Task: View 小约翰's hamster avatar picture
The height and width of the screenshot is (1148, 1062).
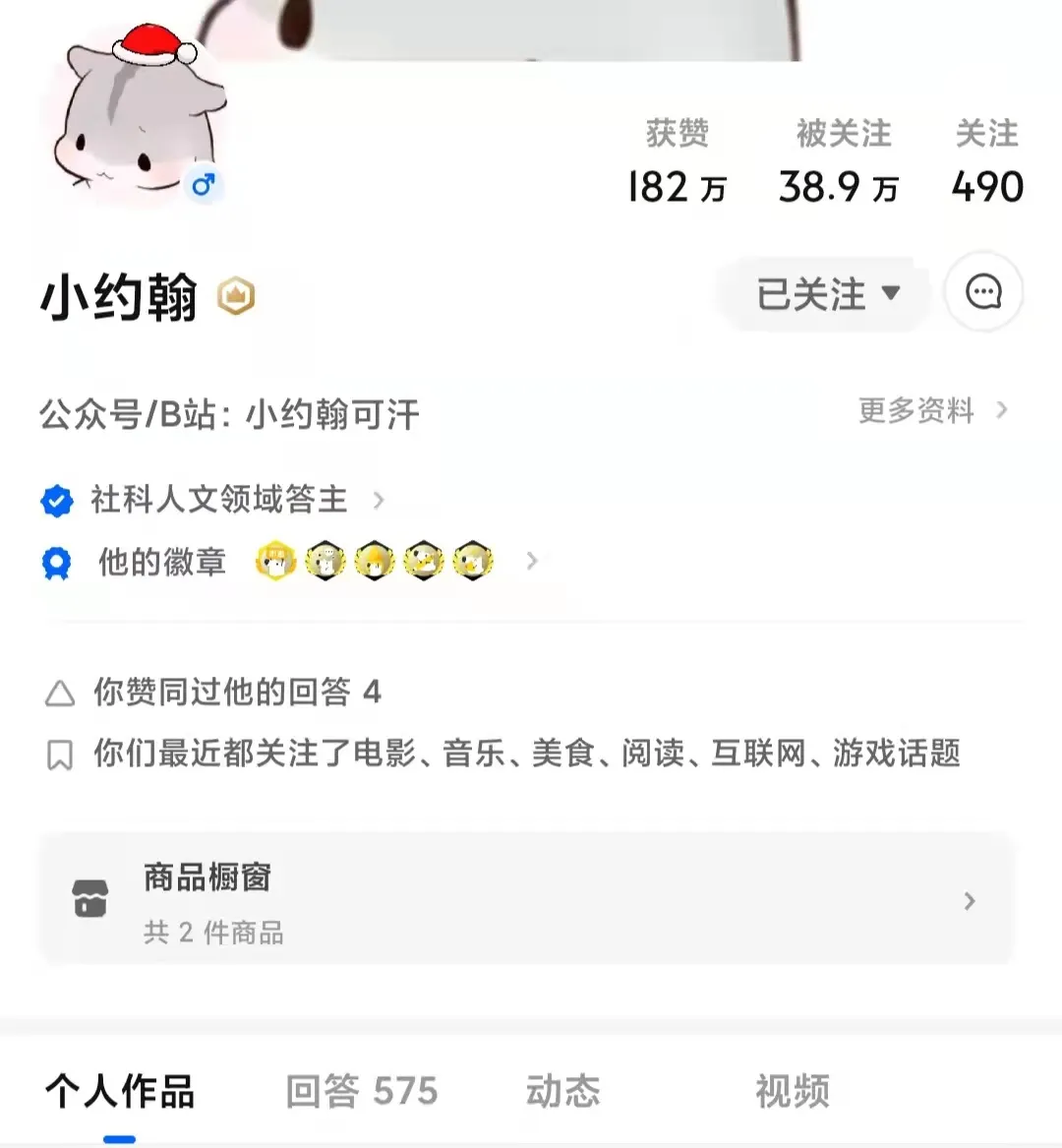Action: 138,118
